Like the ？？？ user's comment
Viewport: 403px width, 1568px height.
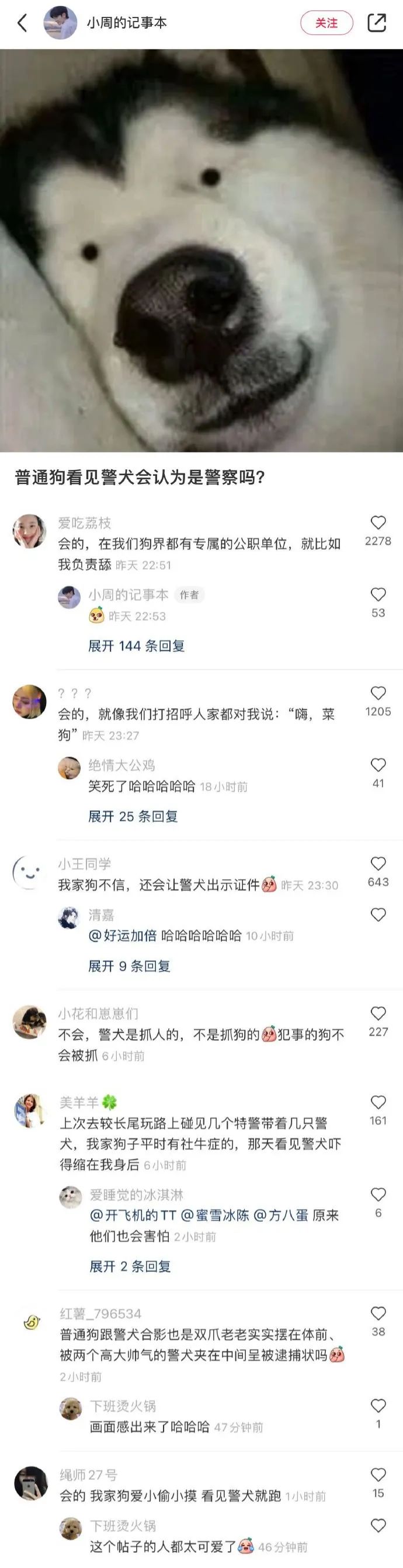point(378,694)
